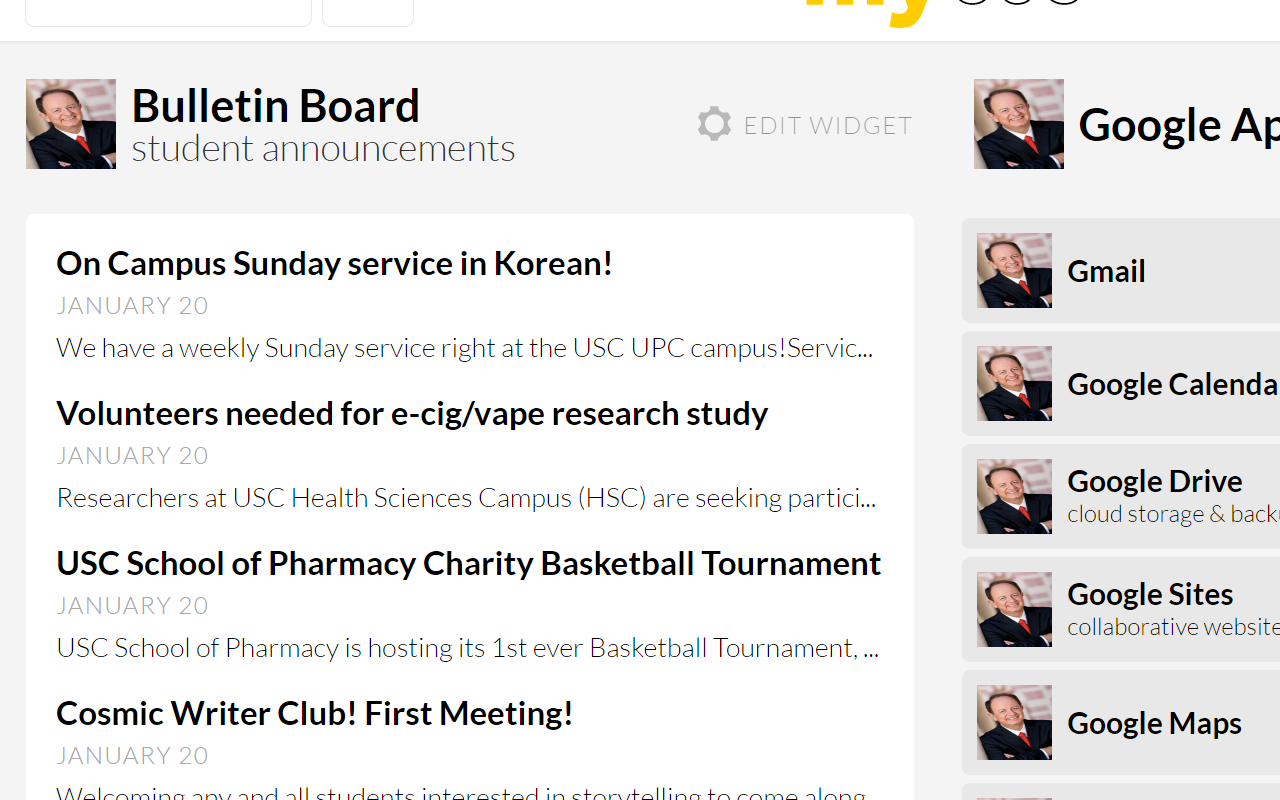
Task: Open Google Drive
Action: tap(1154, 482)
